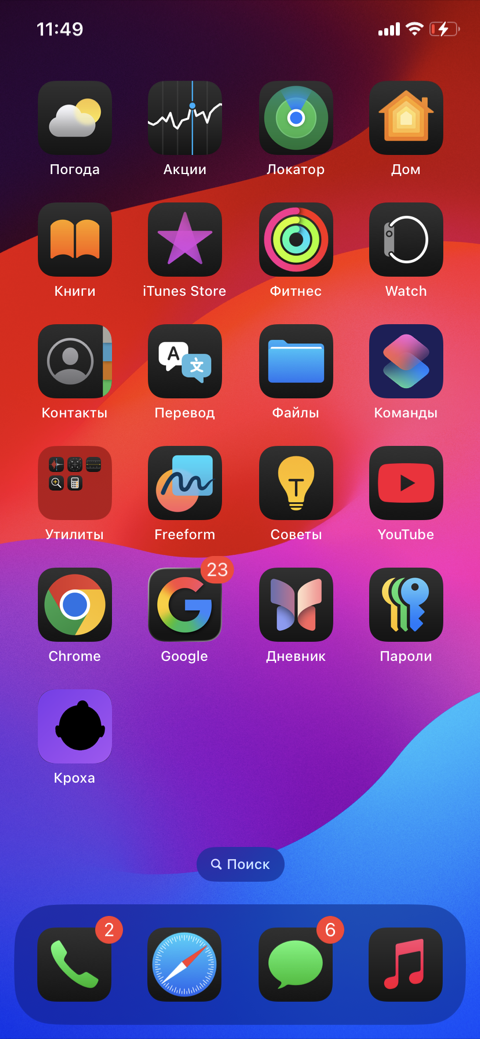Tap the Поиск search pill
This screenshot has width=480, height=1039.
point(241,864)
